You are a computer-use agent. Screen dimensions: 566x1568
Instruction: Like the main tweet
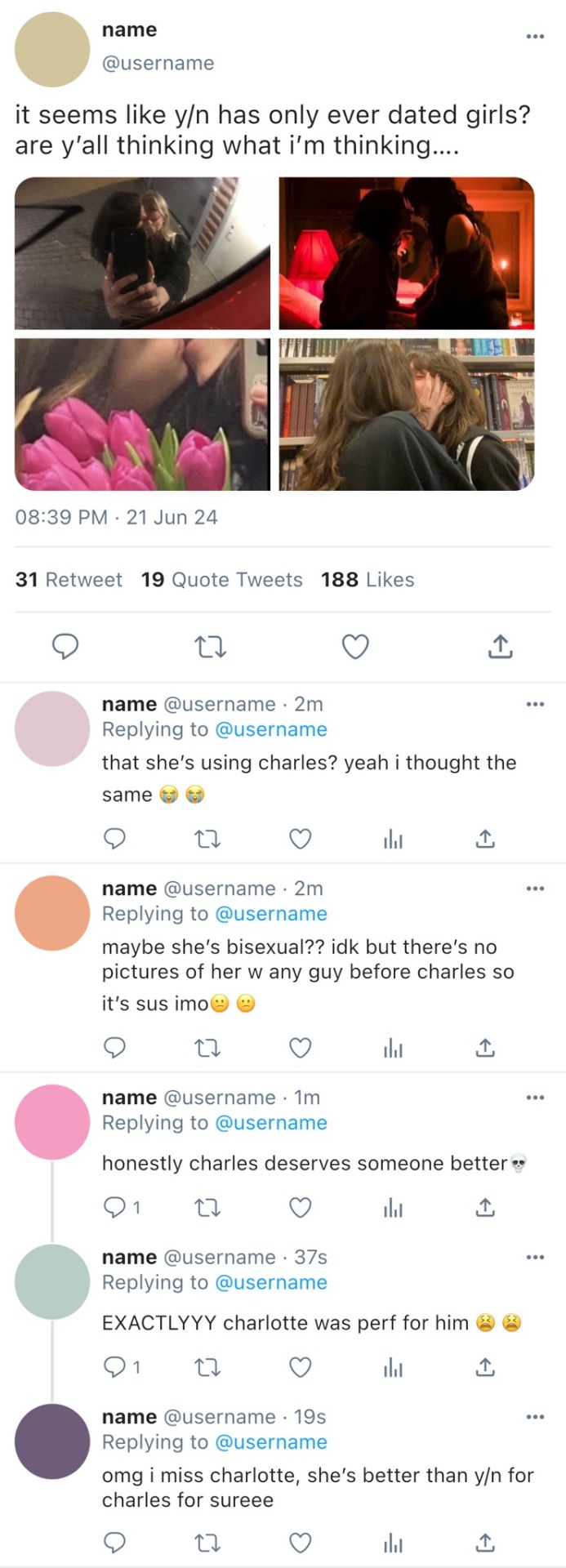click(x=354, y=647)
